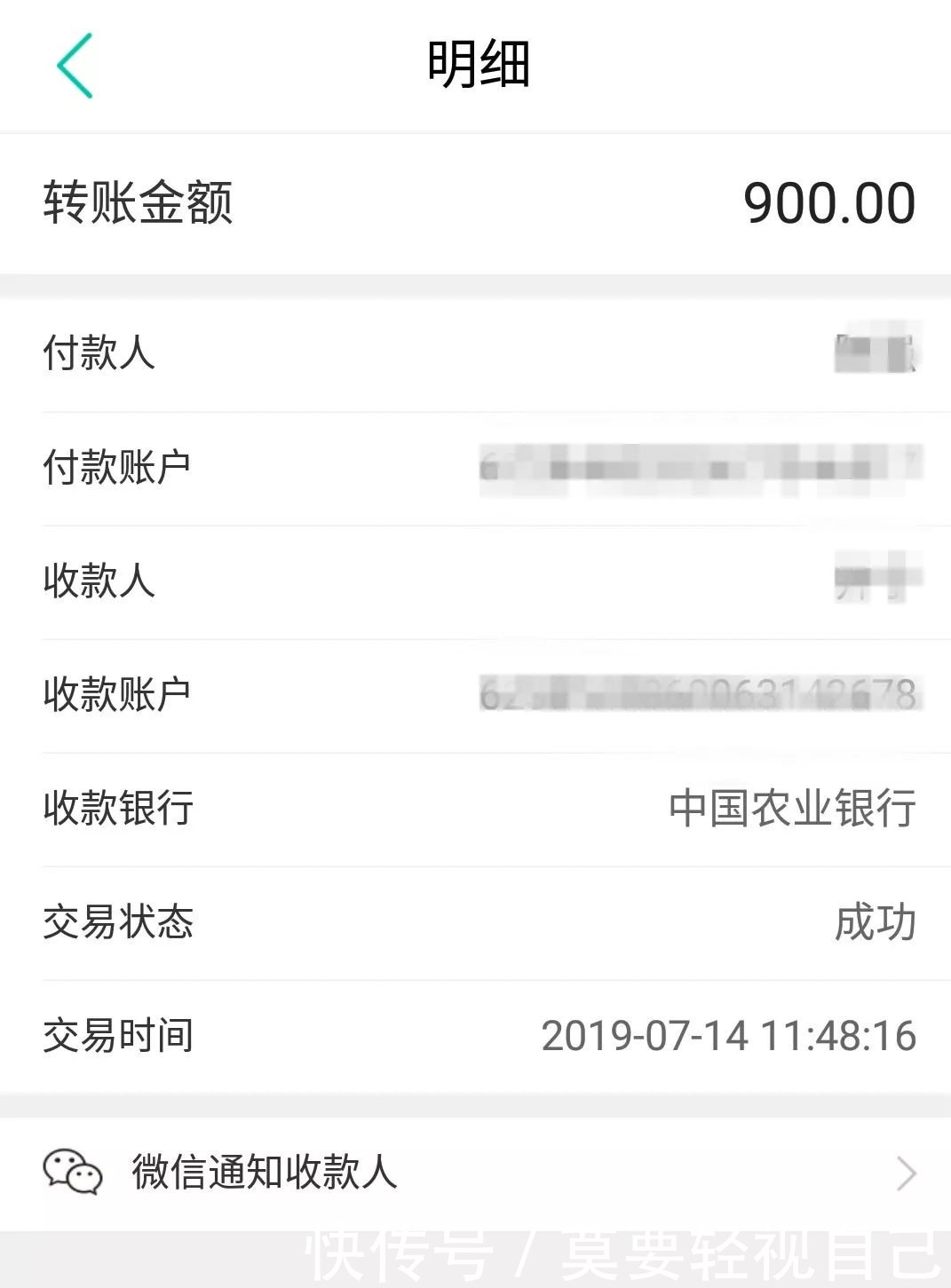Tap the 收款银行 row showing 中国农业银行
Viewport: 951px width, 1288px height.
click(475, 809)
